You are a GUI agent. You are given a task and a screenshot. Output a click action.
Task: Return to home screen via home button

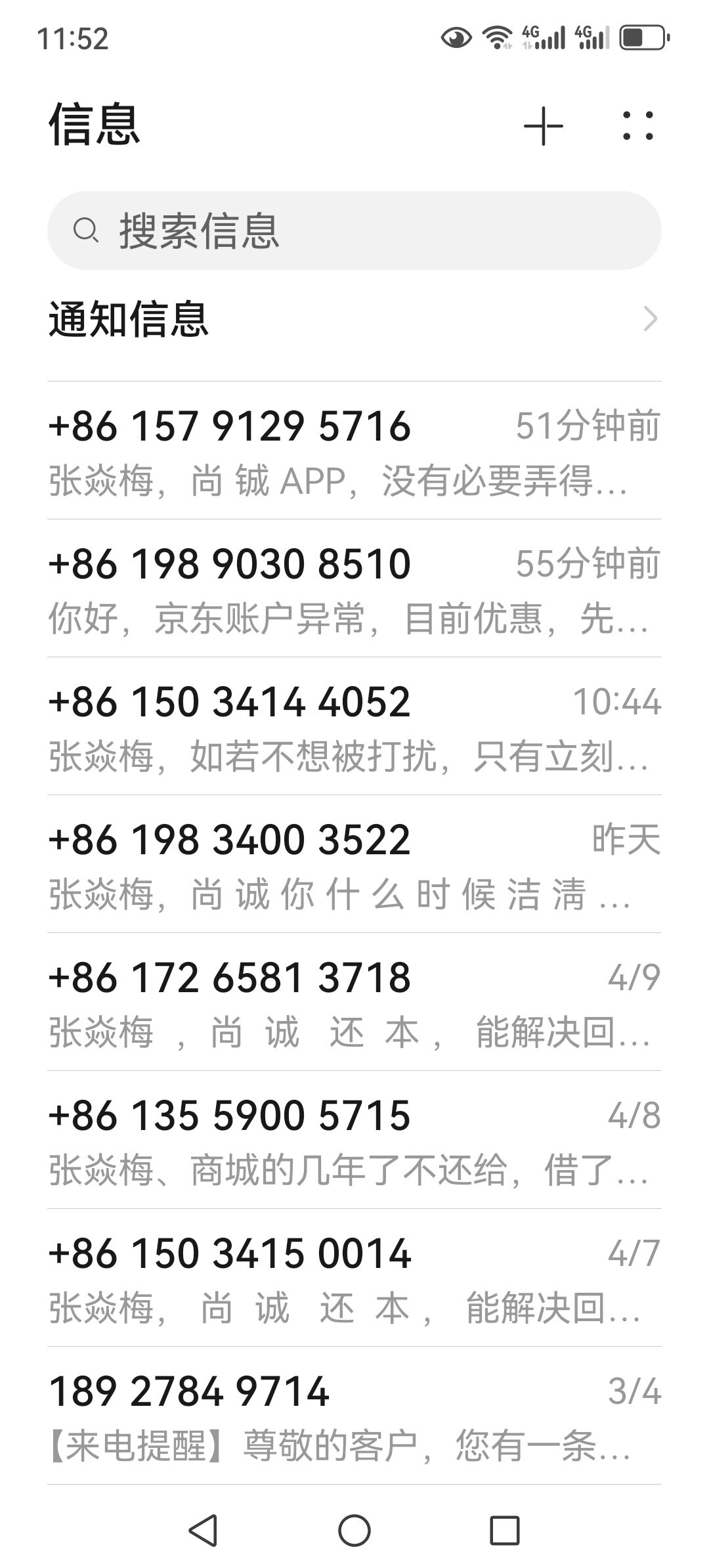pos(354,1531)
